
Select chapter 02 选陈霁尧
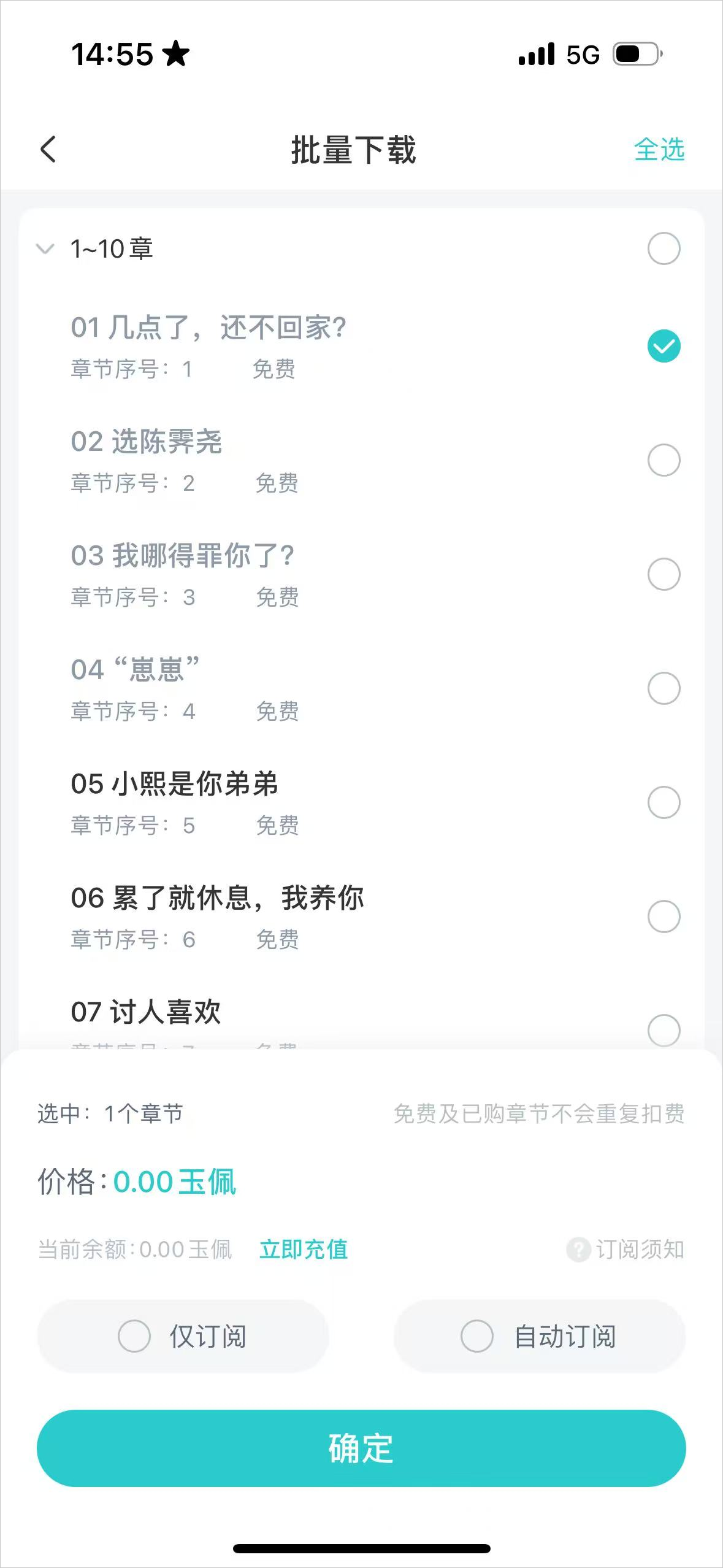(x=664, y=460)
